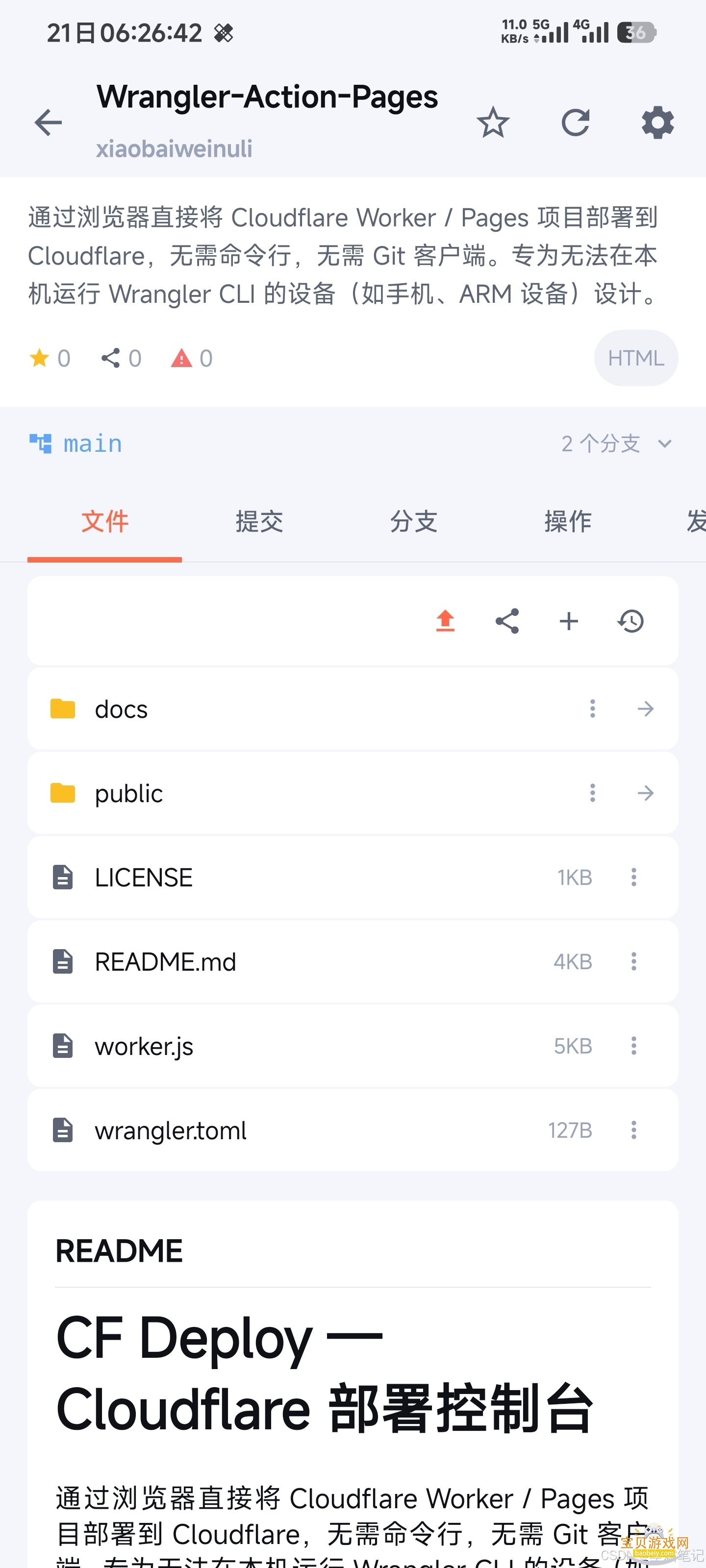Click the HTML button
This screenshot has width=706, height=1568.
click(x=635, y=358)
